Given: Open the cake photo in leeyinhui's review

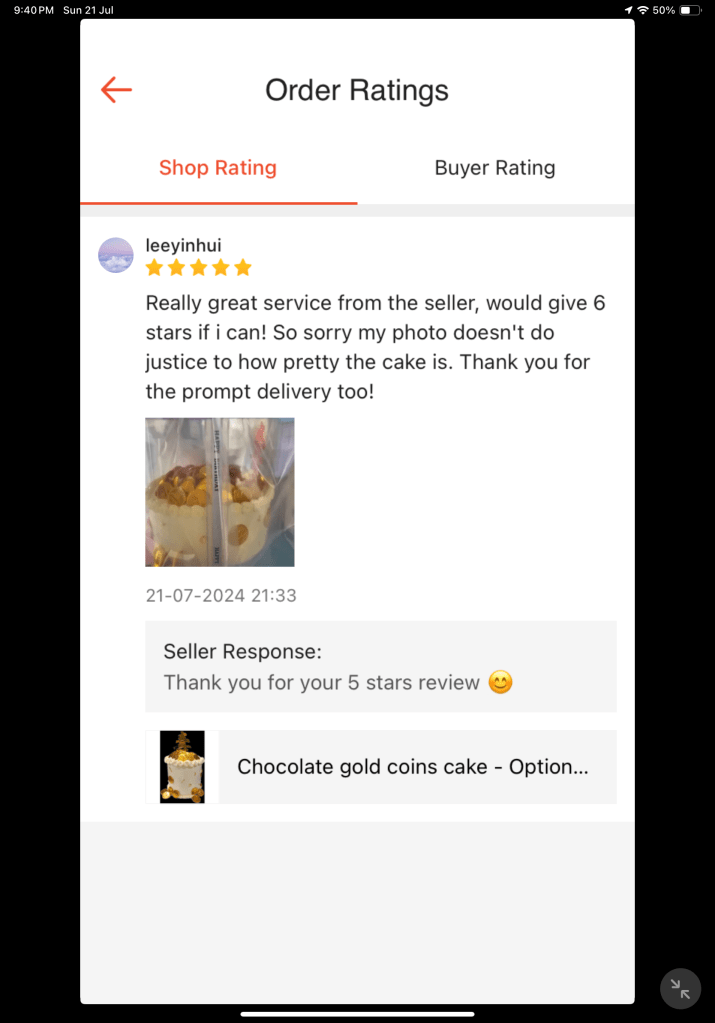Looking at the screenshot, I should (220, 492).
